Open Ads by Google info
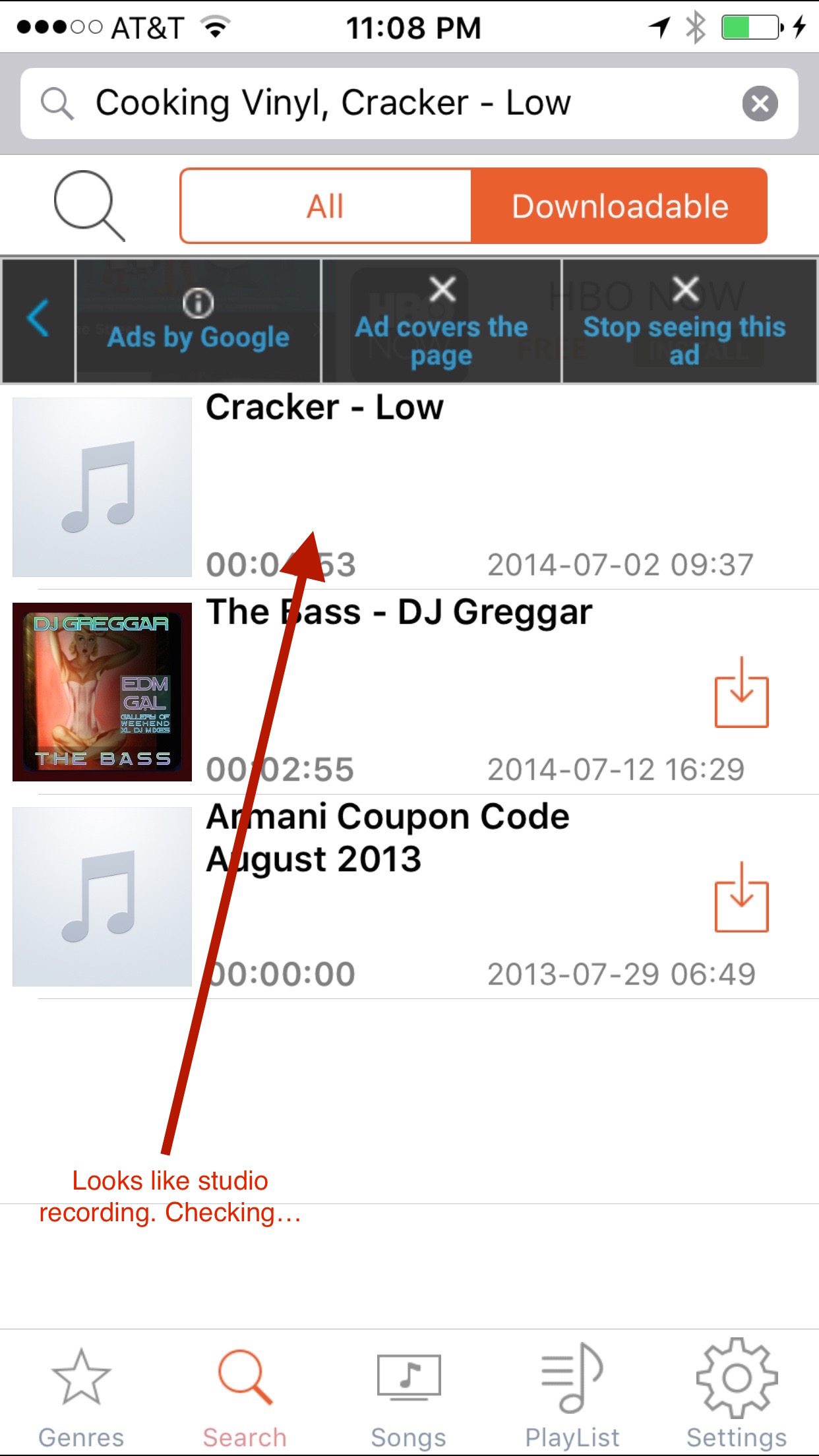The image size is (819, 1456). click(x=198, y=321)
